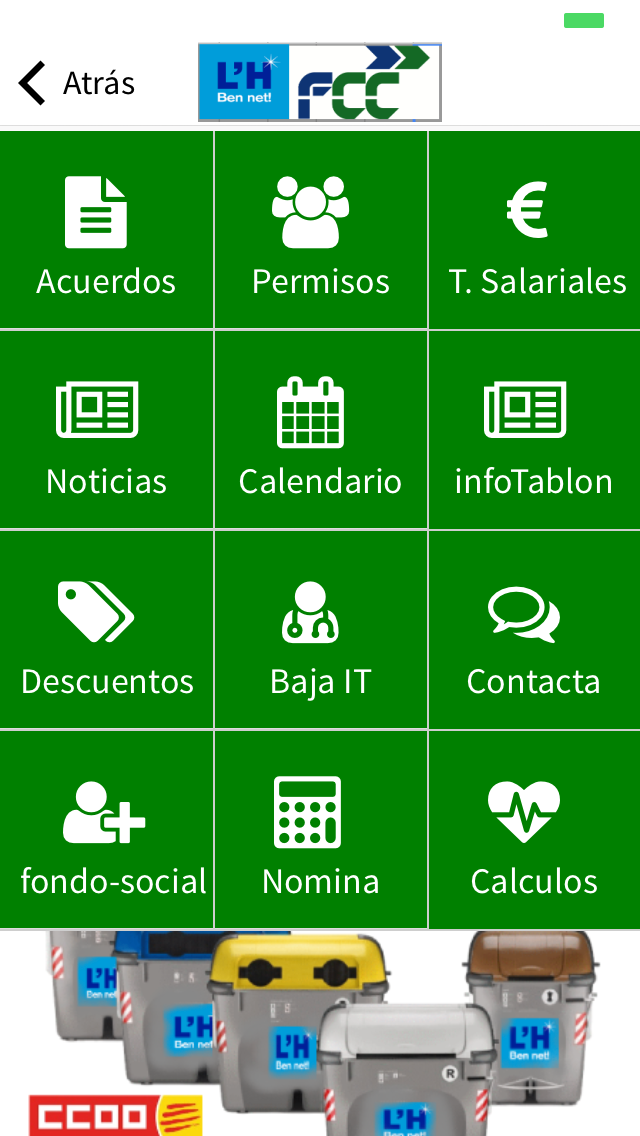The height and width of the screenshot is (1136, 640).
Task: Open the Permisos section
Action: 320,230
